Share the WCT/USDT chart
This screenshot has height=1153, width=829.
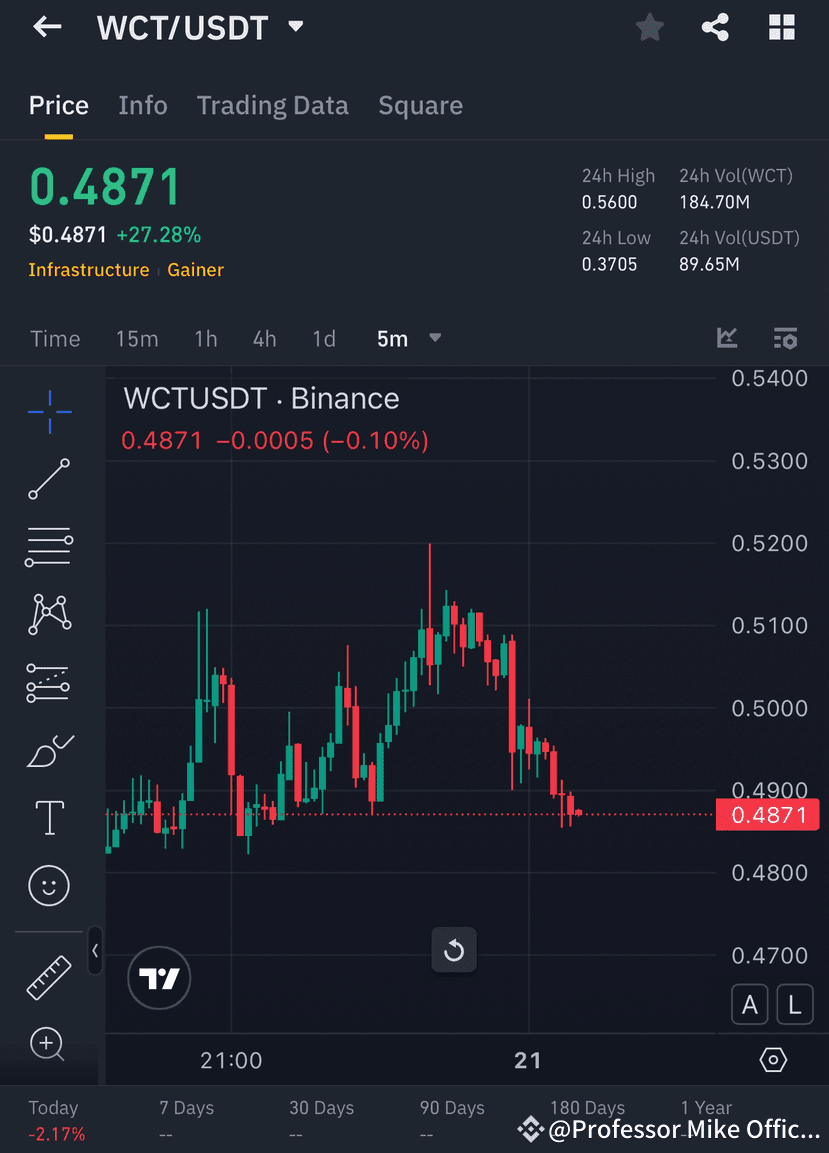tap(715, 27)
